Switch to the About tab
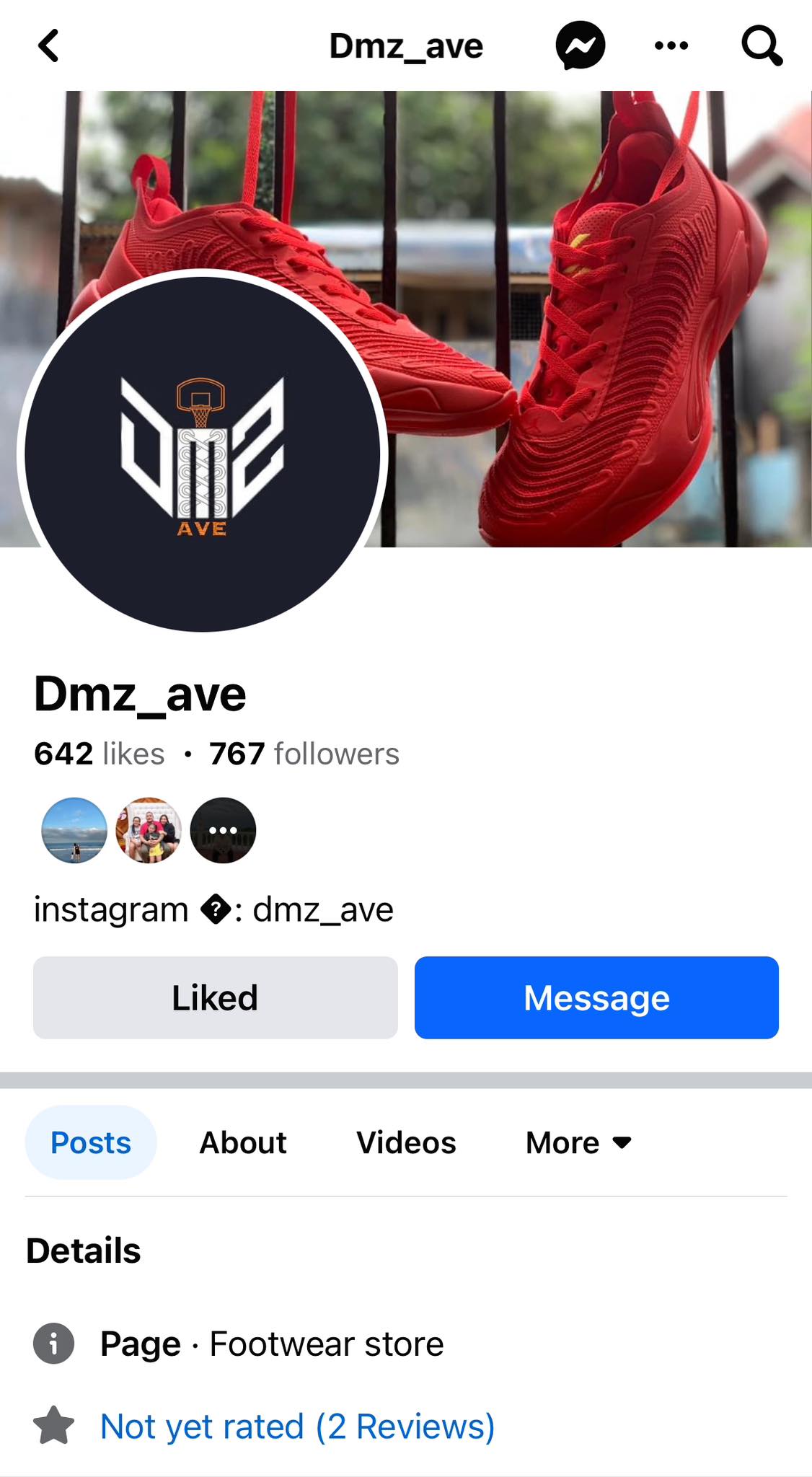Viewport: 812px width, 1477px height. (x=243, y=1142)
